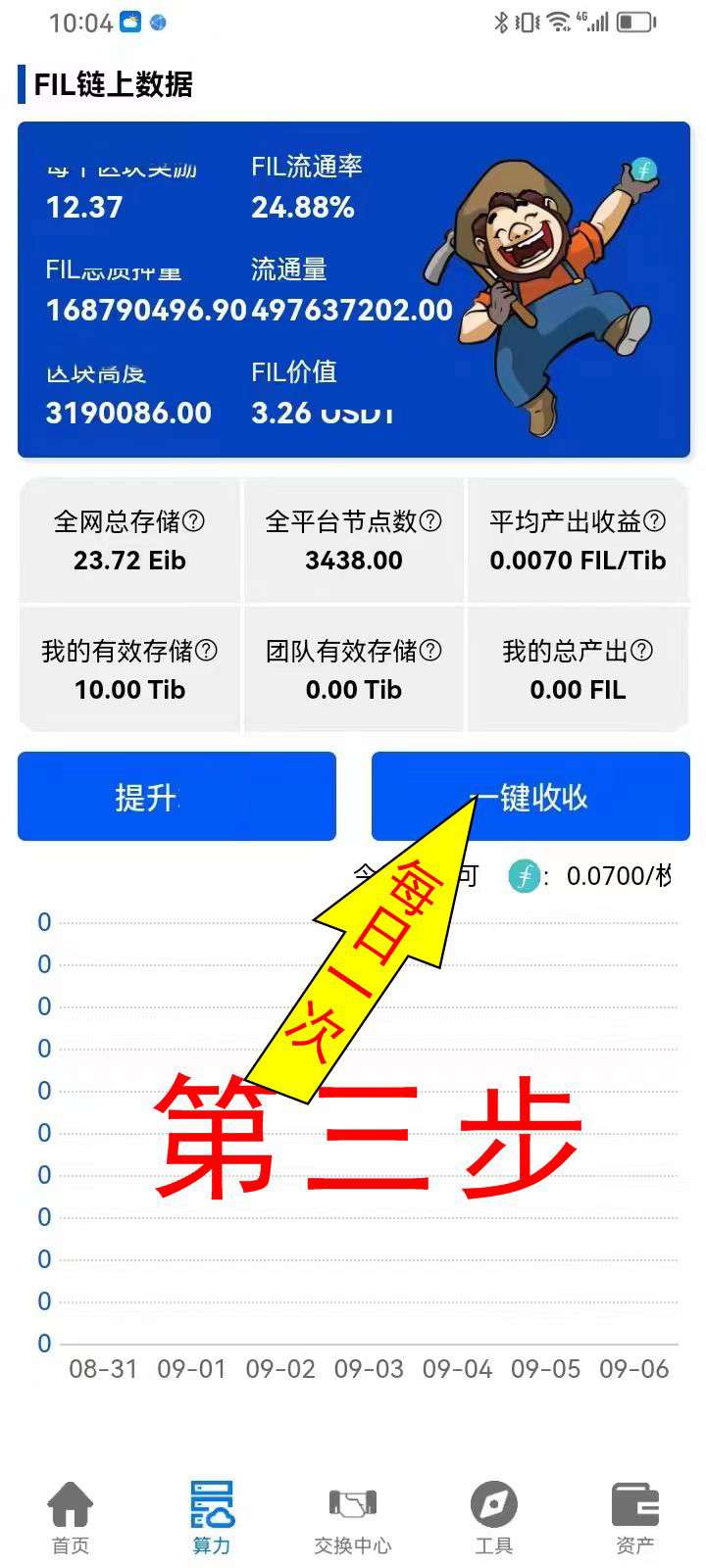This screenshot has height=1568, width=706.
Task: Select the 算力 tab
Action: point(212,1518)
